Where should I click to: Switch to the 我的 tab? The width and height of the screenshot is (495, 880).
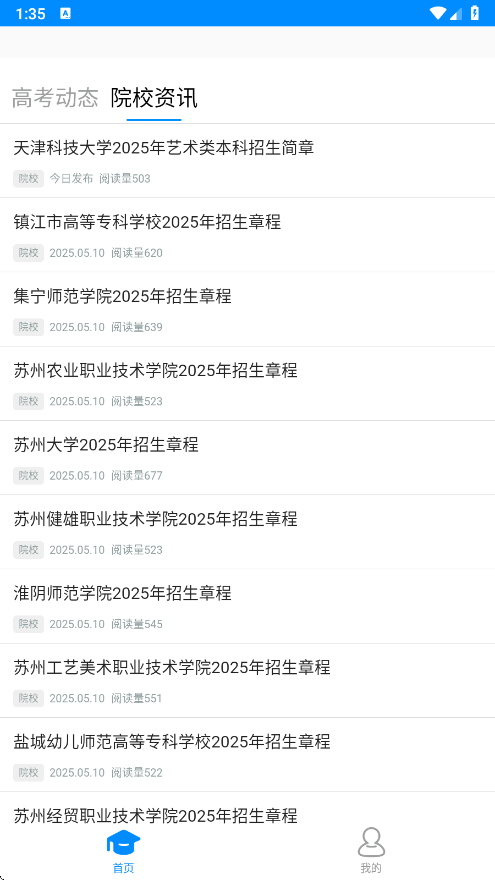[371, 851]
